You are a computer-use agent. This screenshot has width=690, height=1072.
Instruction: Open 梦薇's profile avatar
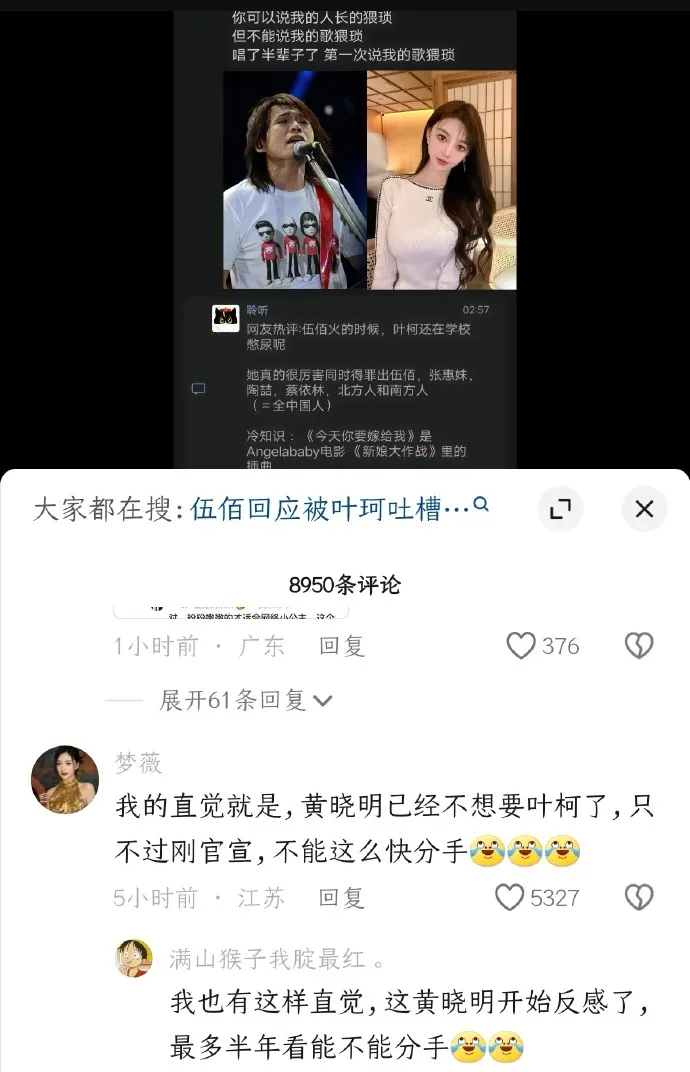65,779
